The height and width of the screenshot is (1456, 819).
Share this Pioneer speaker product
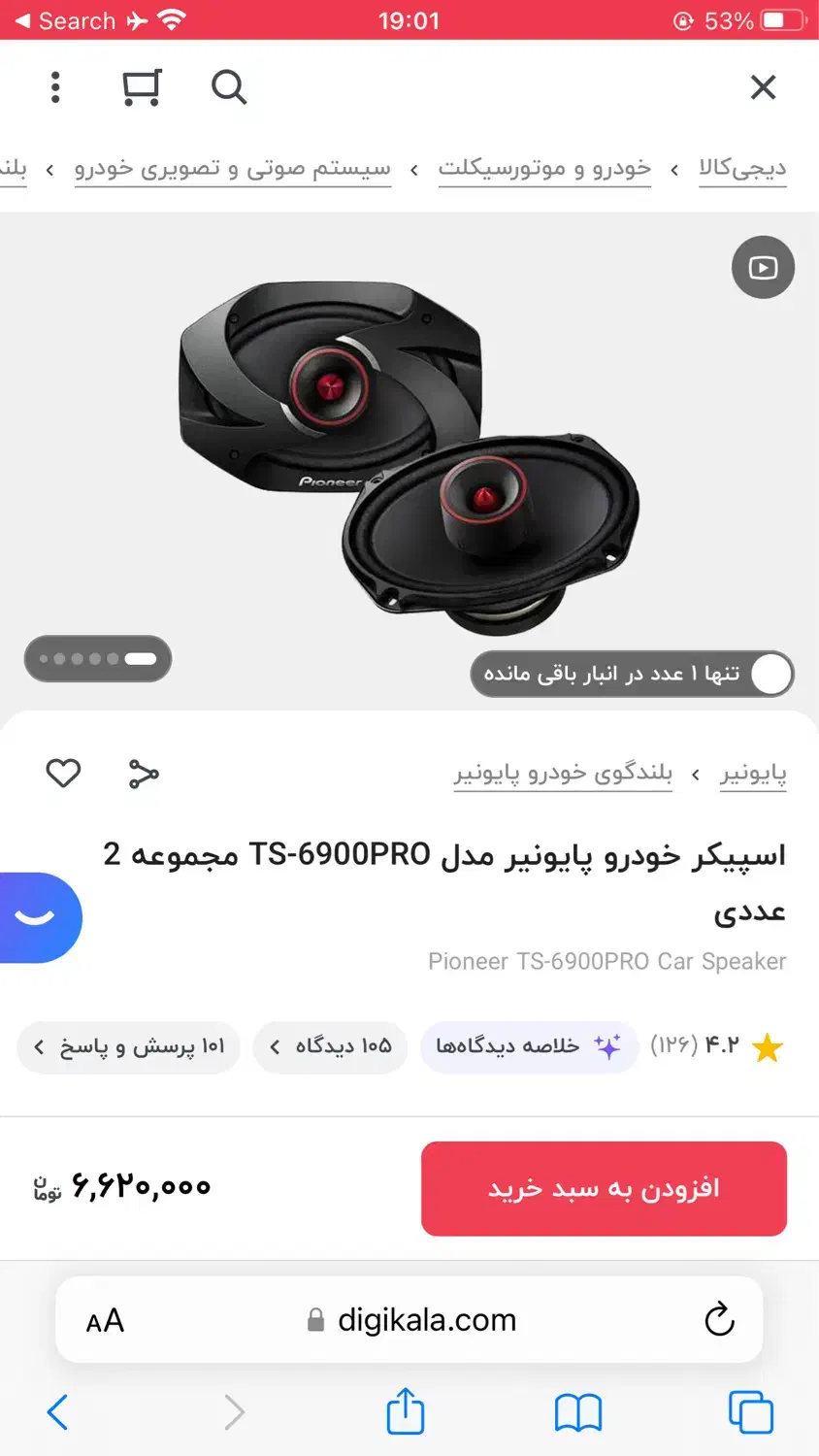click(x=144, y=774)
